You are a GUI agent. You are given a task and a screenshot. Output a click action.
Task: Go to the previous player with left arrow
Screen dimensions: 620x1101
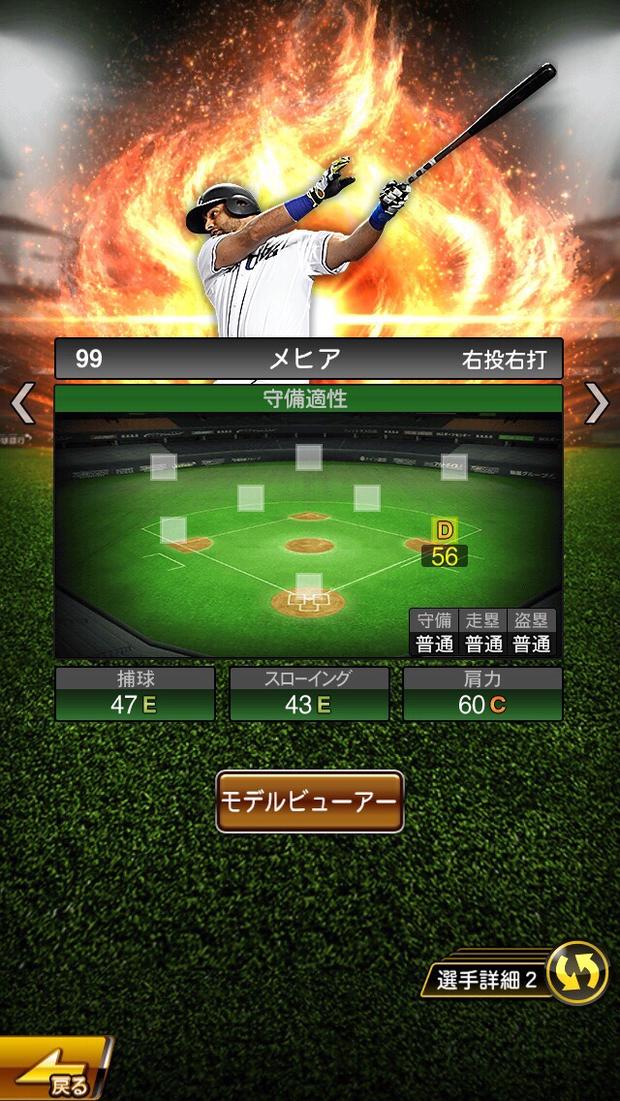(x=22, y=404)
